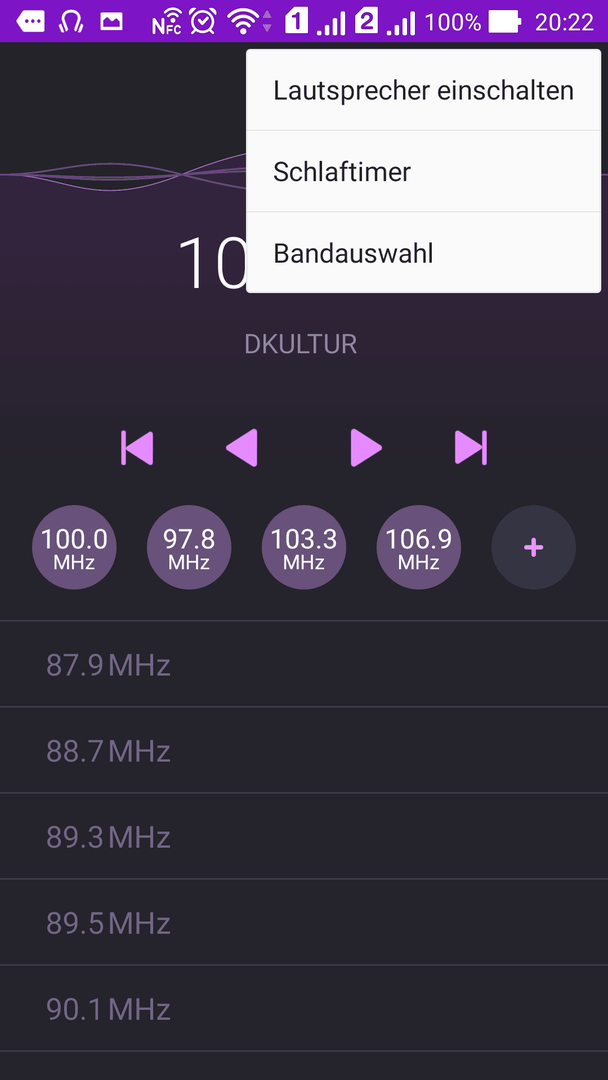Tune frequency one step down
The width and height of the screenshot is (608, 1080).
point(242,448)
